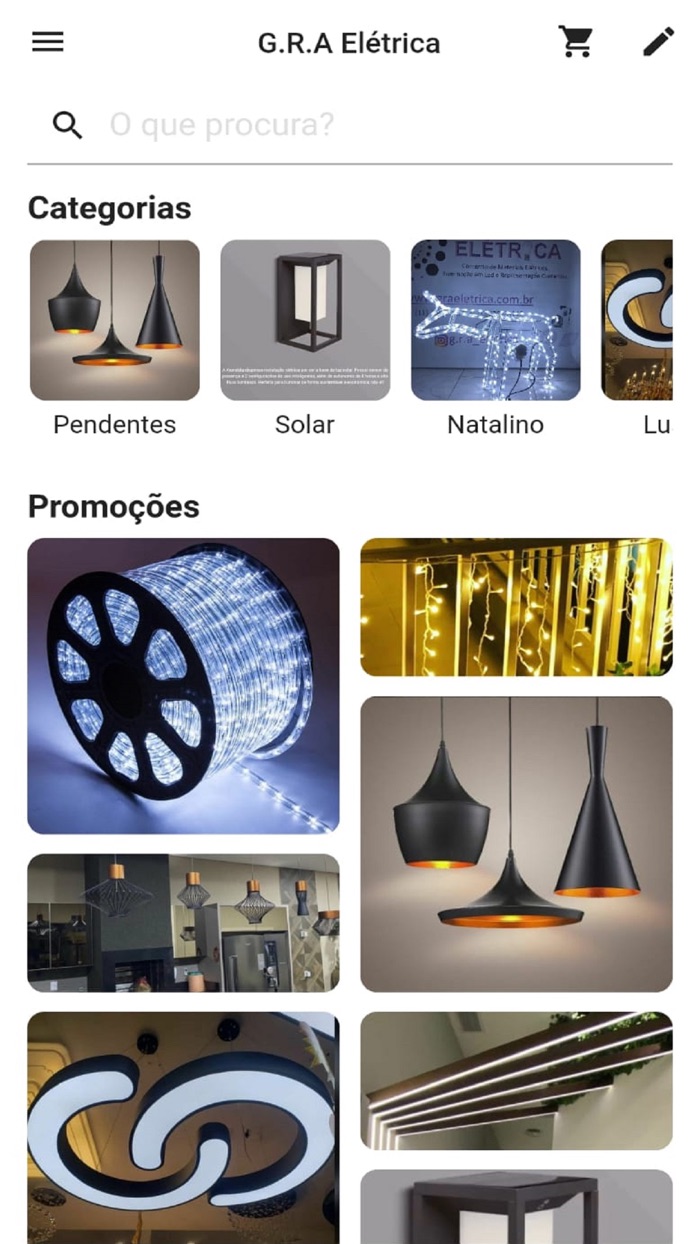Open the three black pendant lamps promotion
Screen dimensions: 700x1244
click(516, 844)
